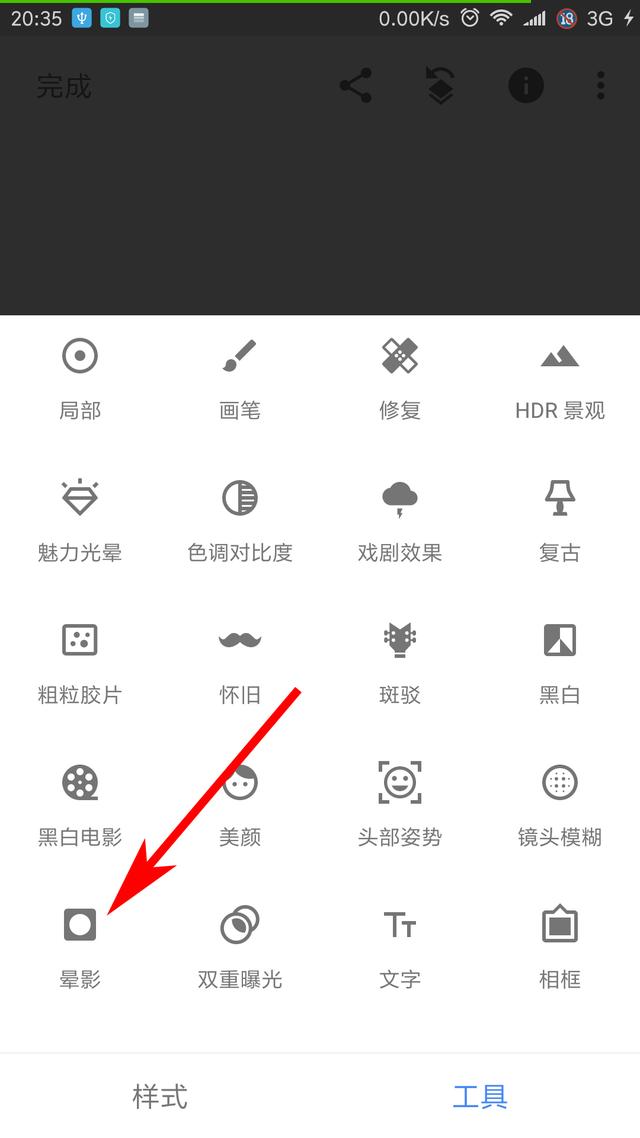The image size is (640, 1138).
Task: Choose the 戏剧效果 drama filter
Action: point(400,520)
